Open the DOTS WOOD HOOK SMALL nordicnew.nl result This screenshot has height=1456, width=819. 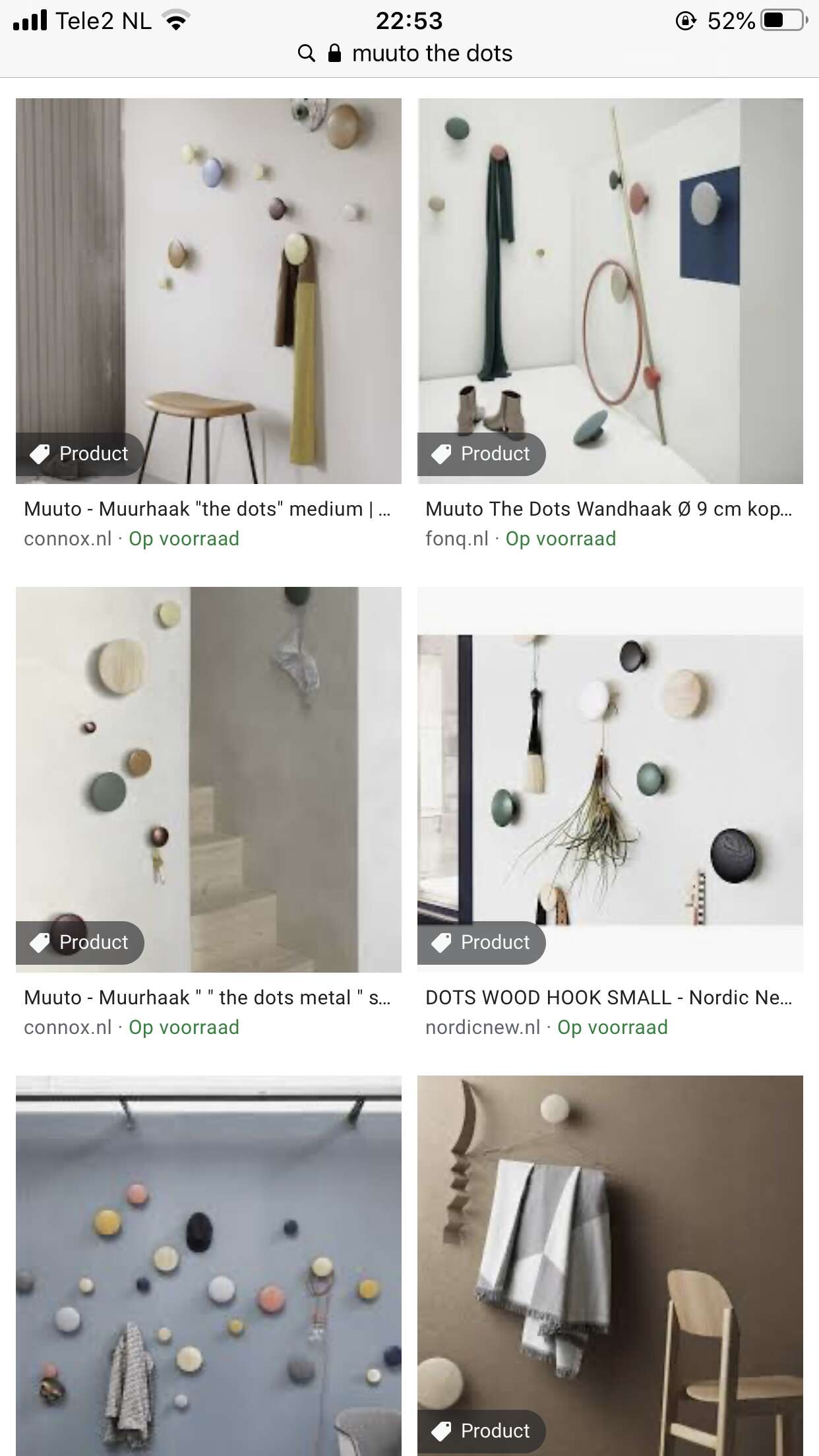coord(609,998)
